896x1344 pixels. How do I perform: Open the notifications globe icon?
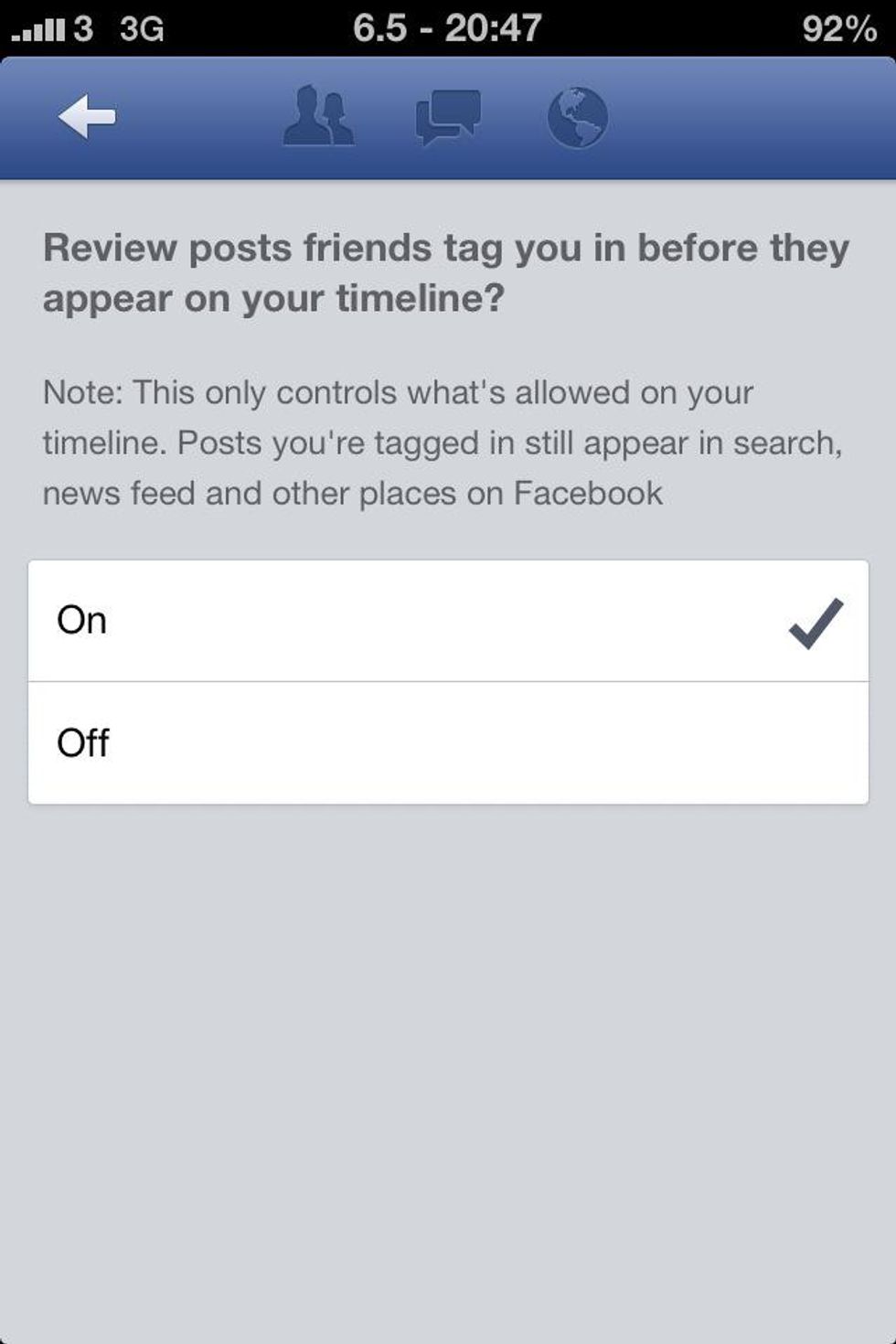tap(577, 117)
